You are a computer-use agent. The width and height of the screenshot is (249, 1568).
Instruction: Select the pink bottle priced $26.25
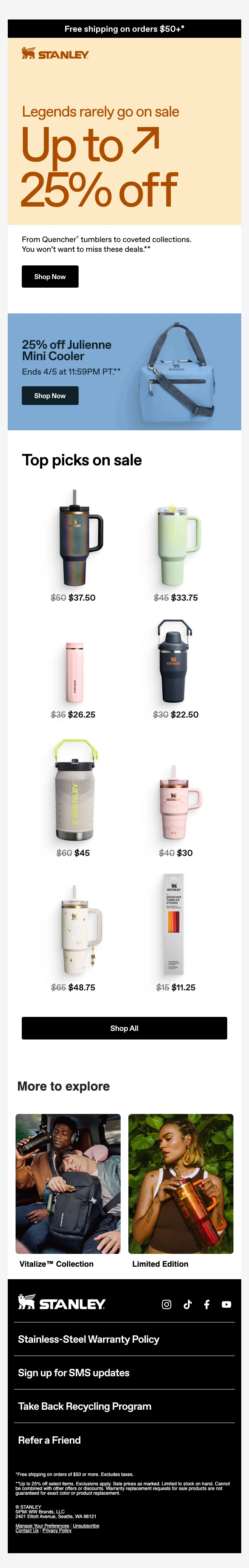74,672
